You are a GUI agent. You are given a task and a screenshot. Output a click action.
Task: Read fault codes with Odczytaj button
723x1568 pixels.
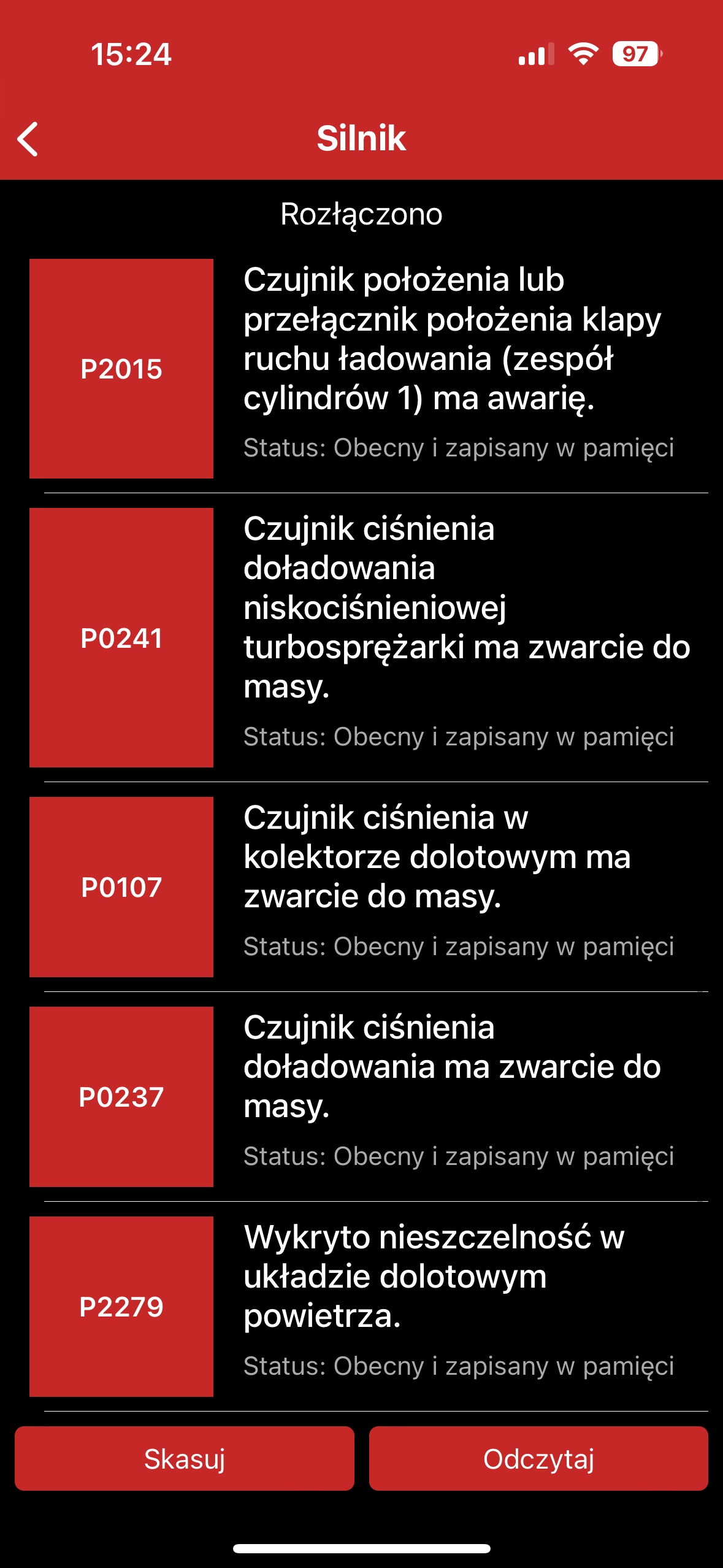tap(538, 1458)
